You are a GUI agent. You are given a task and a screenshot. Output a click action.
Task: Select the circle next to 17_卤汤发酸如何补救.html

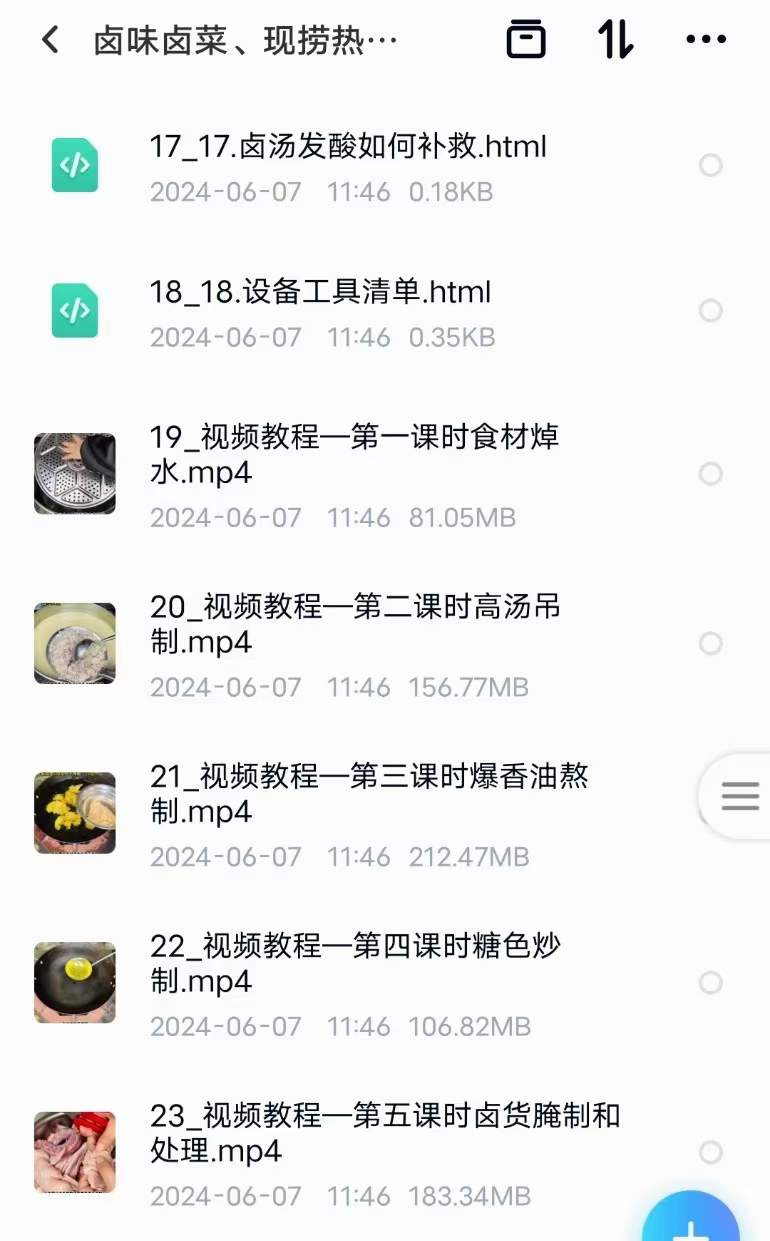tap(711, 165)
